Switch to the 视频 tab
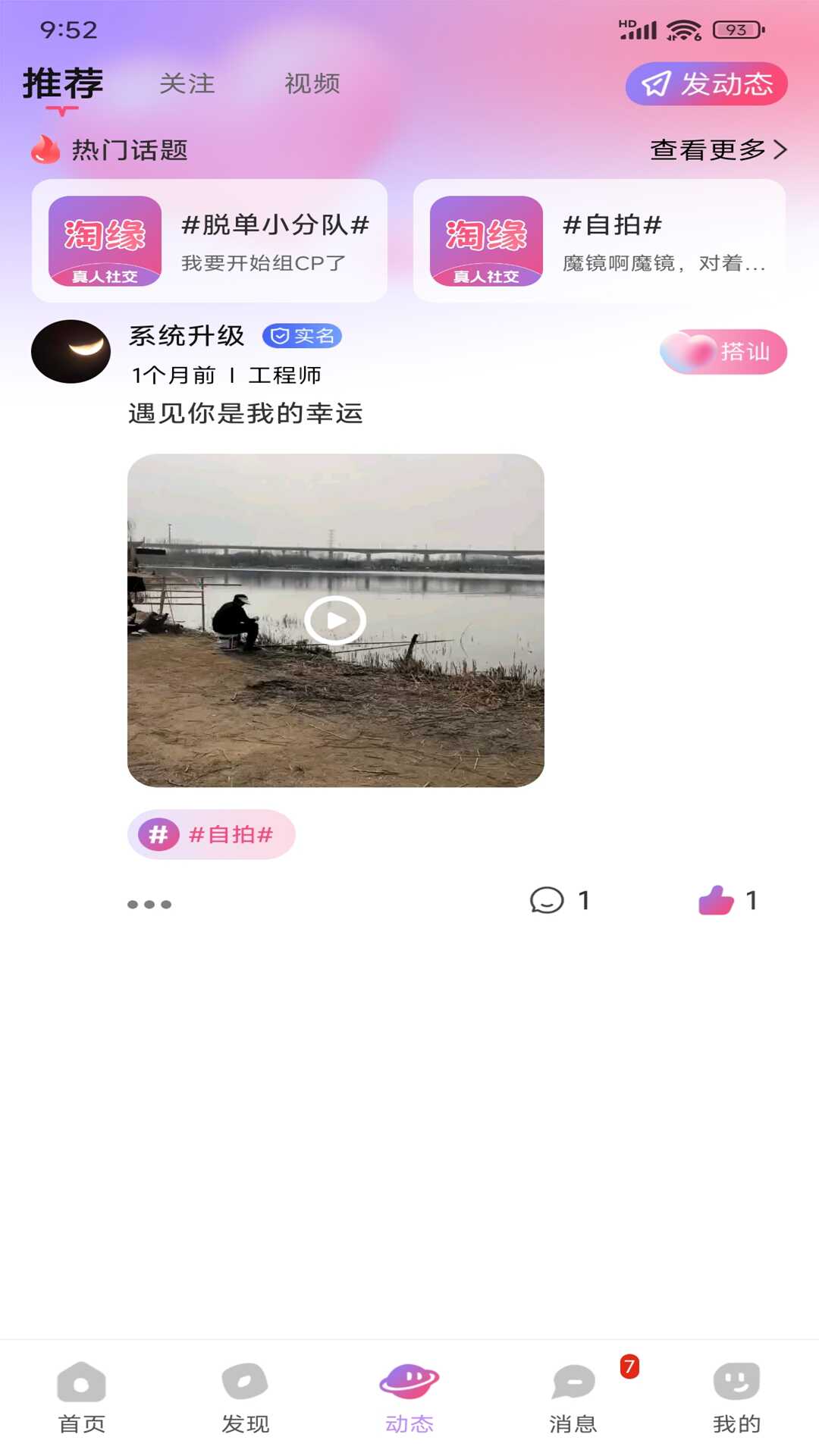Viewport: 819px width, 1456px height. click(312, 83)
